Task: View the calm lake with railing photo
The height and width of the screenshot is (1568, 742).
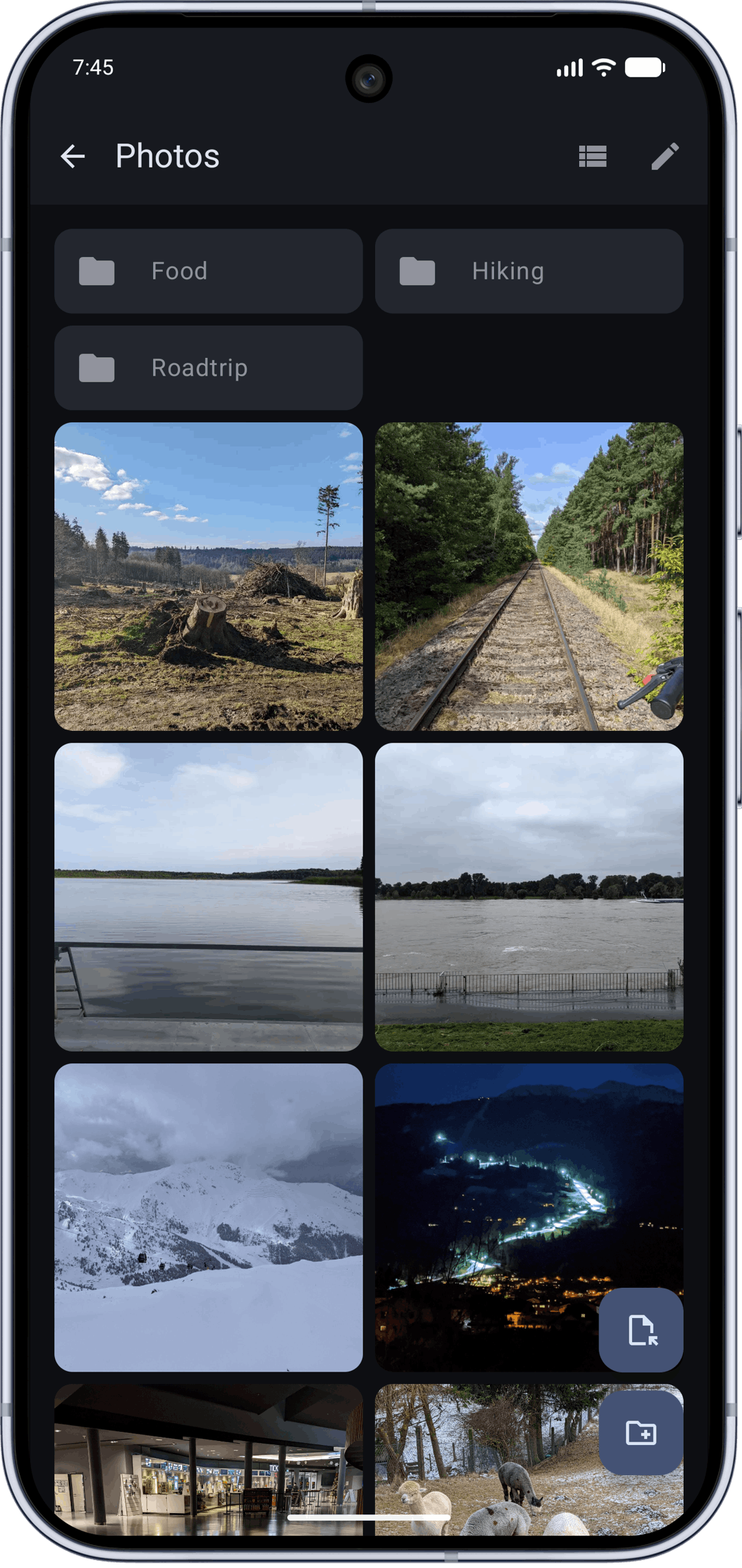Action: tap(208, 897)
